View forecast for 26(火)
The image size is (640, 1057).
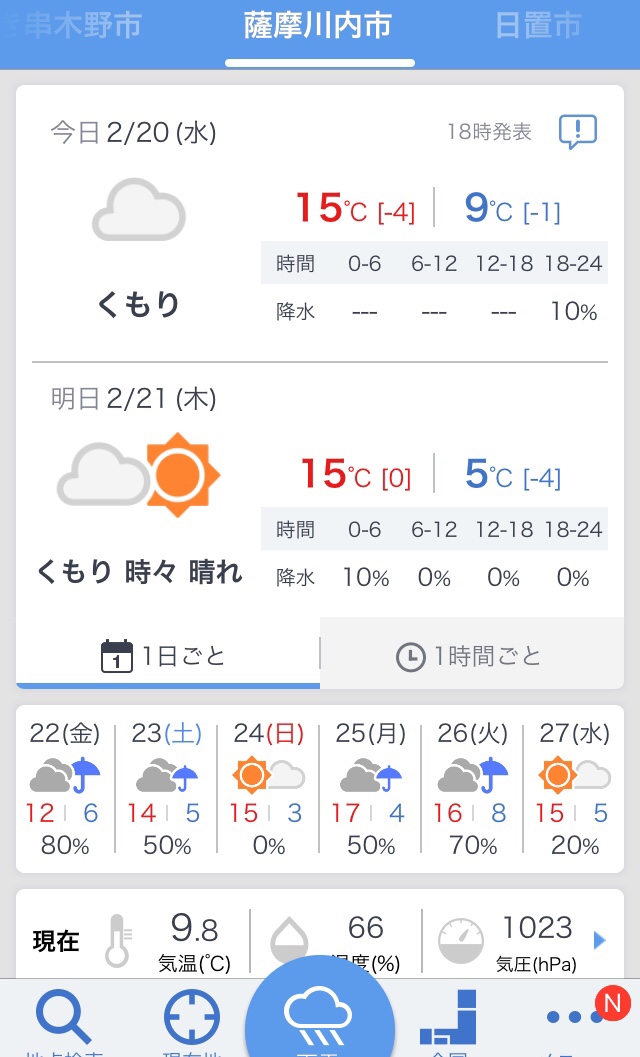473,788
